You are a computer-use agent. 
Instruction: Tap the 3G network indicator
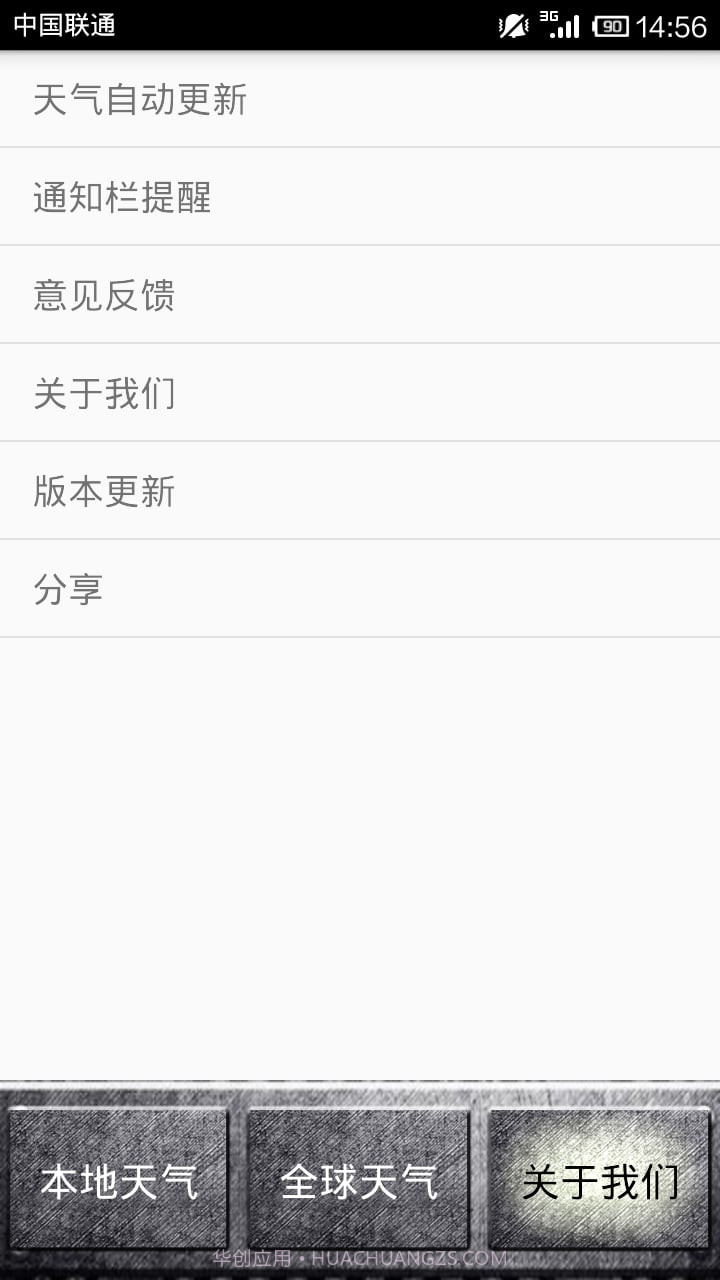click(548, 18)
